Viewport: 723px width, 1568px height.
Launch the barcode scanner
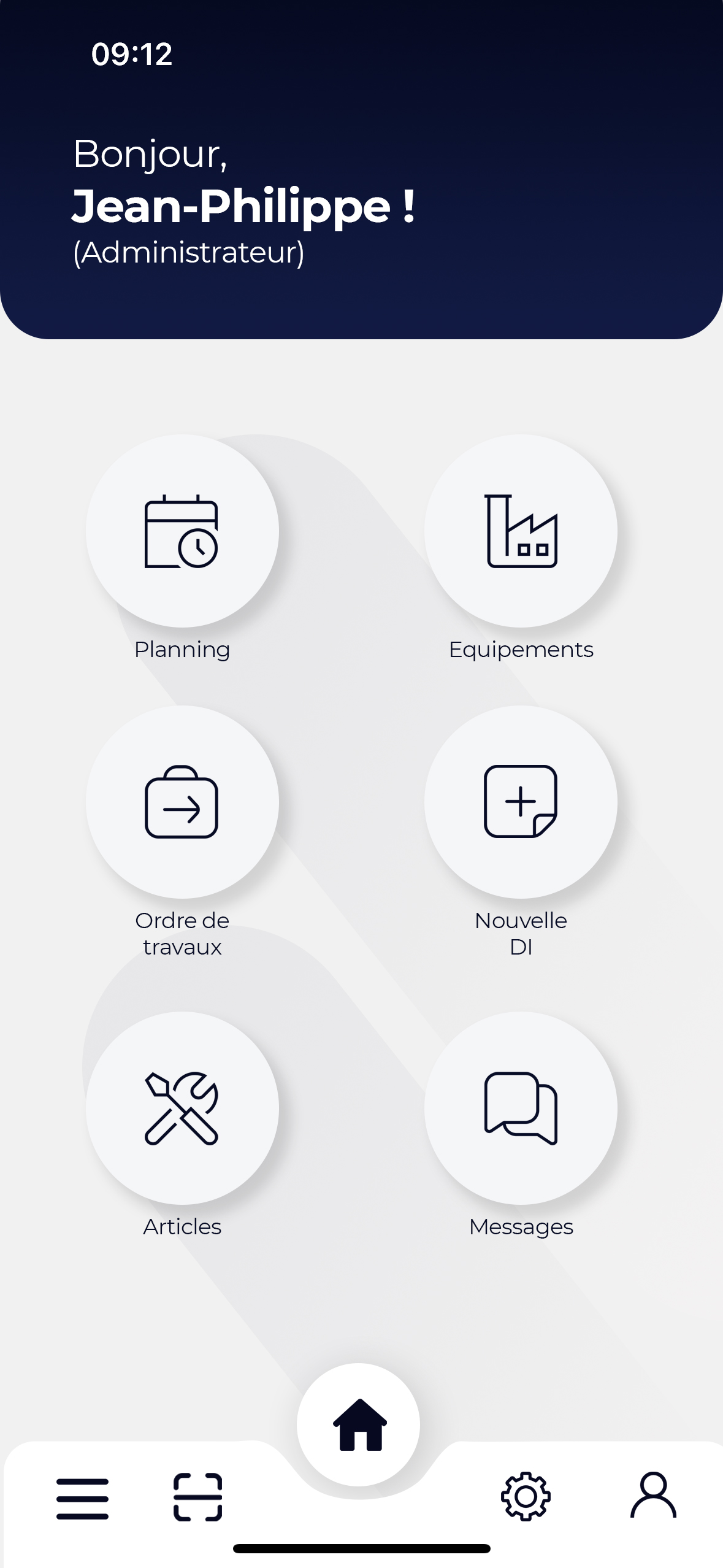(197, 1497)
